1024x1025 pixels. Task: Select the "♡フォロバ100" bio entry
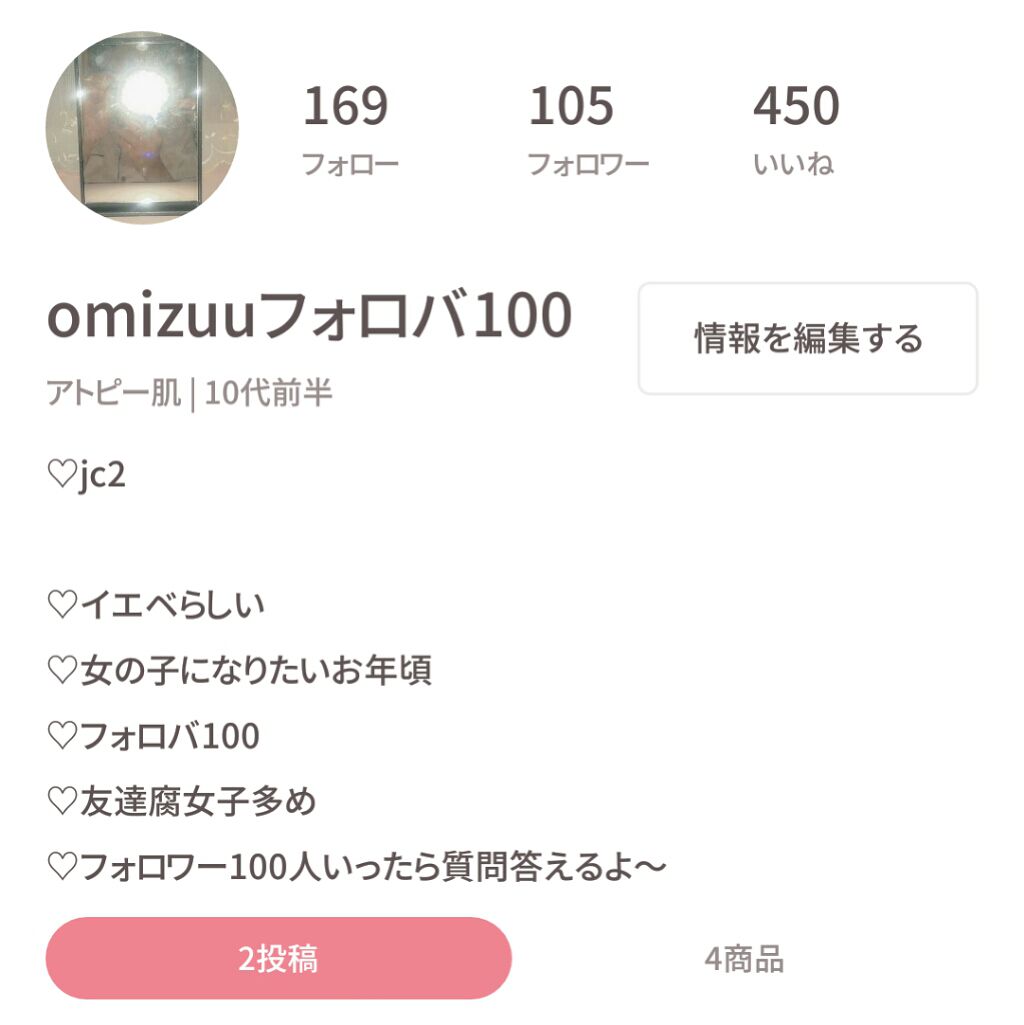click(x=155, y=735)
